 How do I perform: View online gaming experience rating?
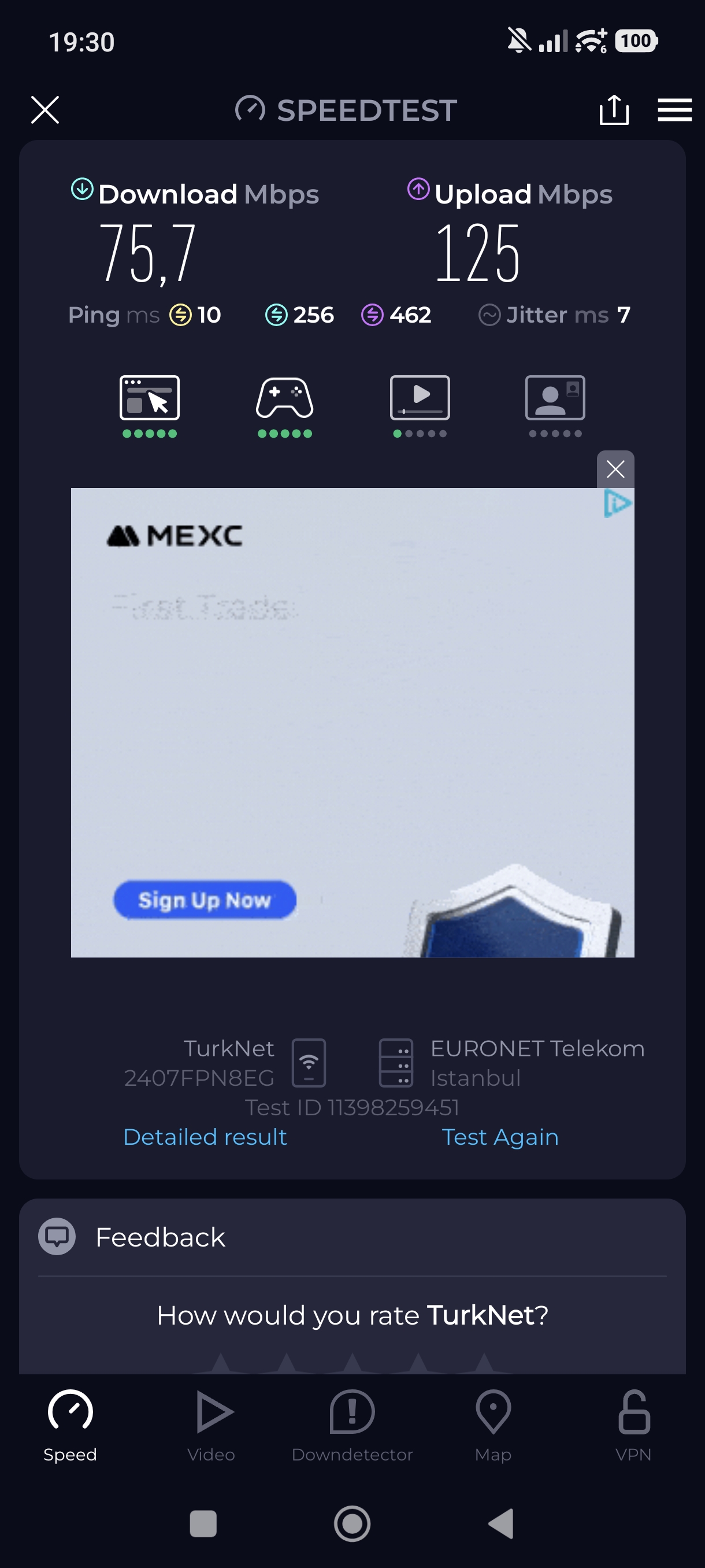[x=285, y=405]
